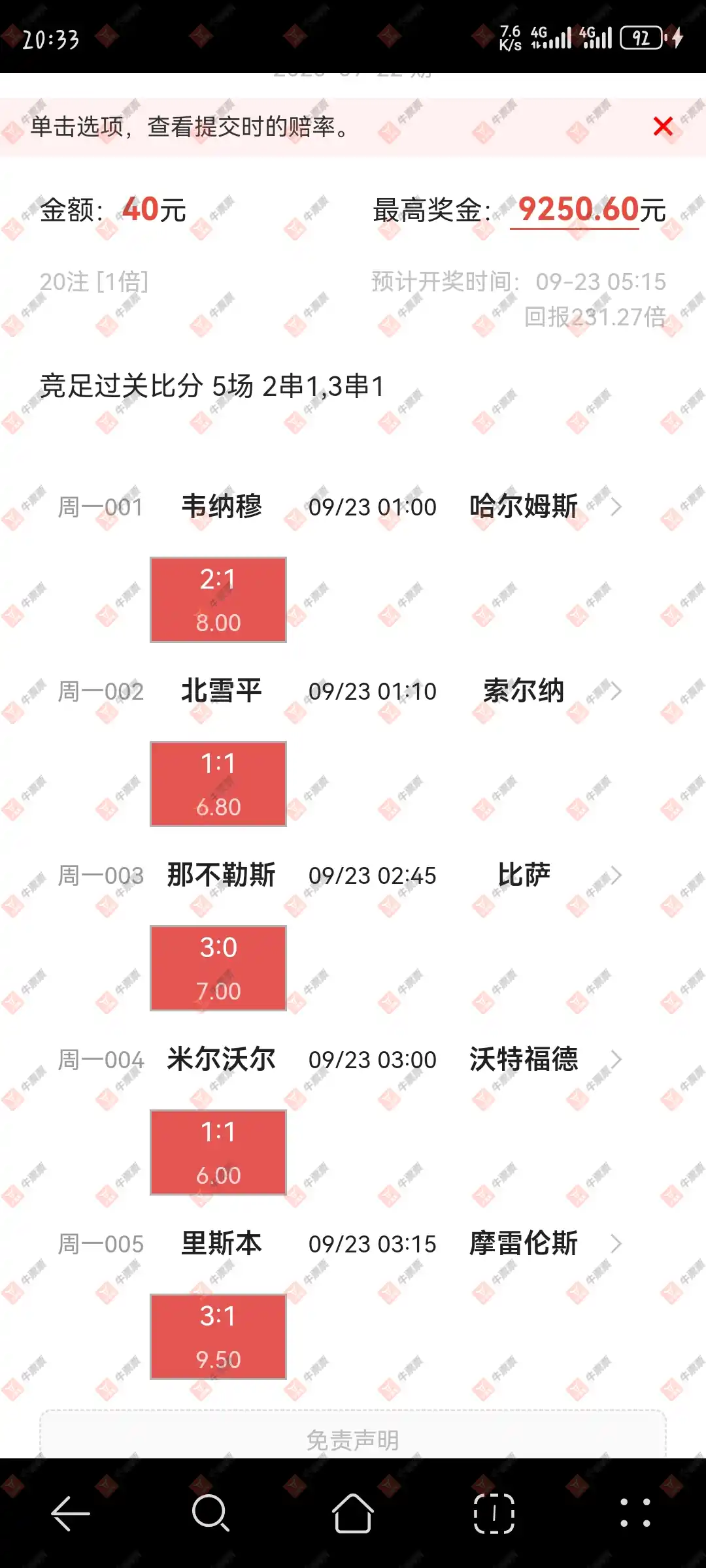This screenshot has width=706, height=1568.
Task: Return to the phone's home screen
Action: pyautogui.click(x=353, y=1513)
